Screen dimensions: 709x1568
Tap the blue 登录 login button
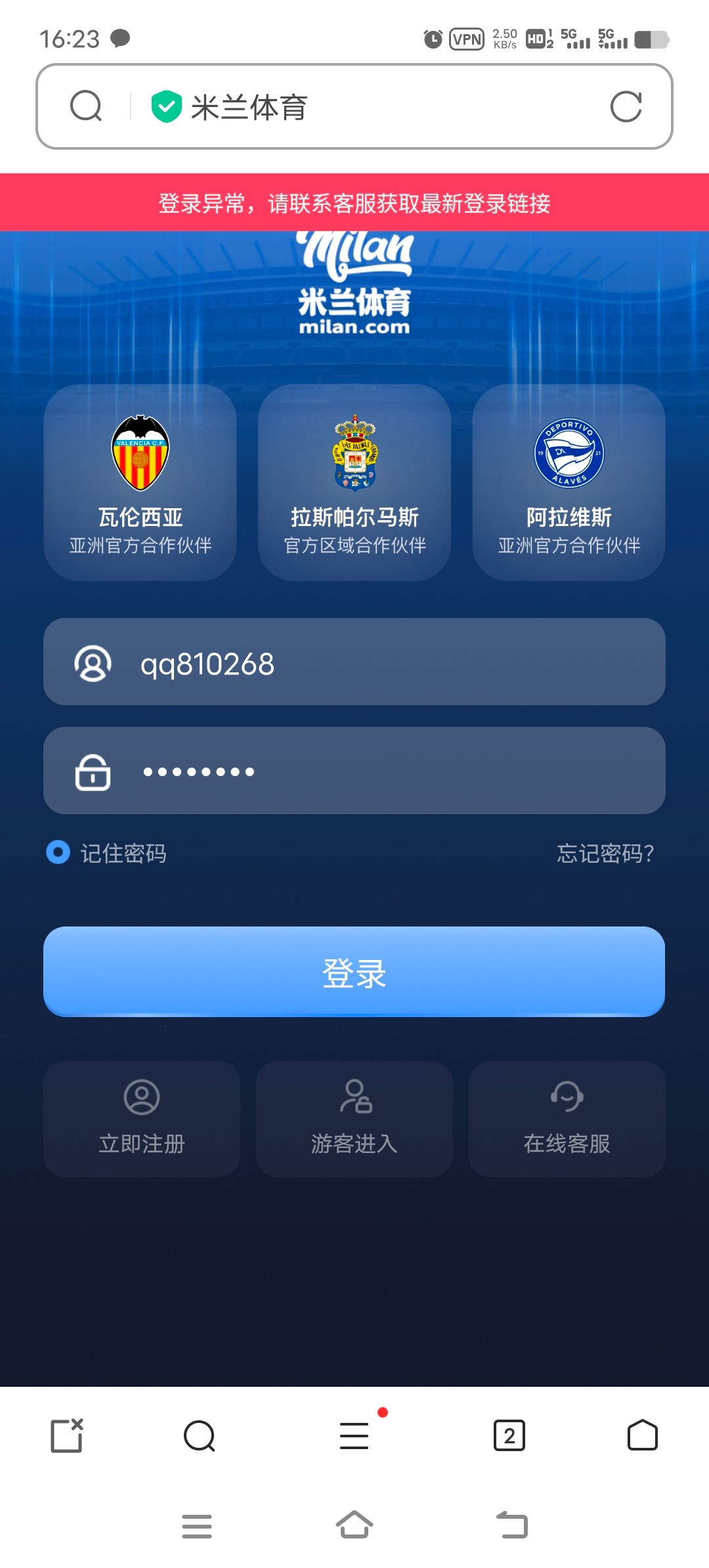[x=354, y=972]
